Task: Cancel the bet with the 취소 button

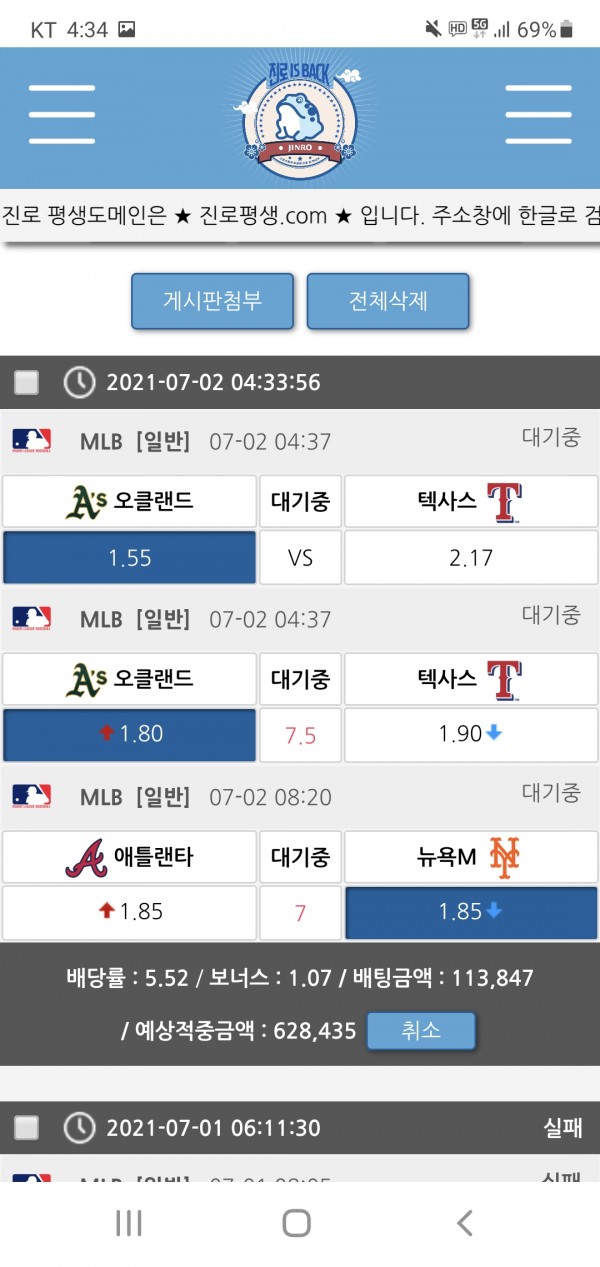Action: [420, 1030]
